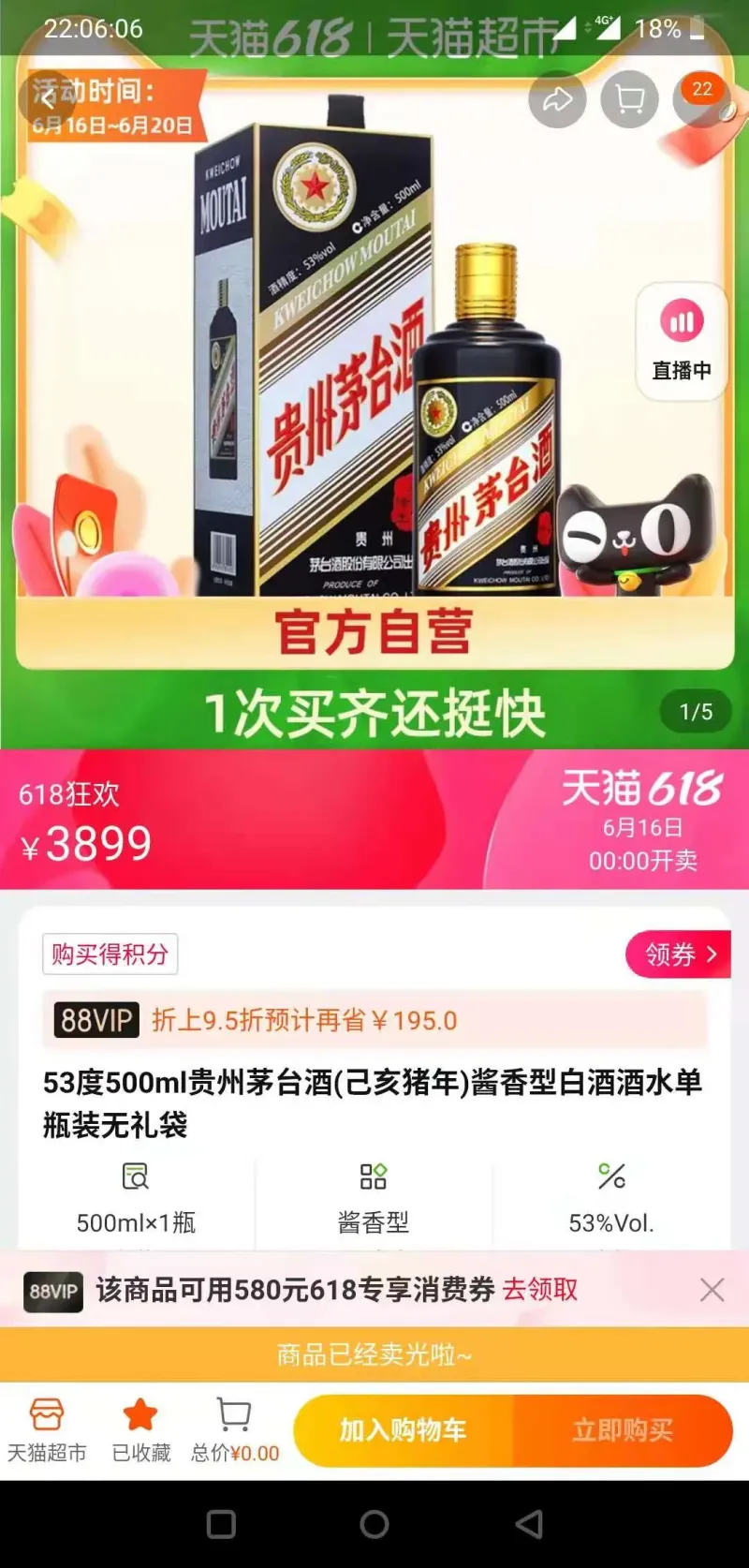This screenshot has height=1568, width=749.
Task: Open the live stream 直播中 button
Action: click(x=682, y=341)
